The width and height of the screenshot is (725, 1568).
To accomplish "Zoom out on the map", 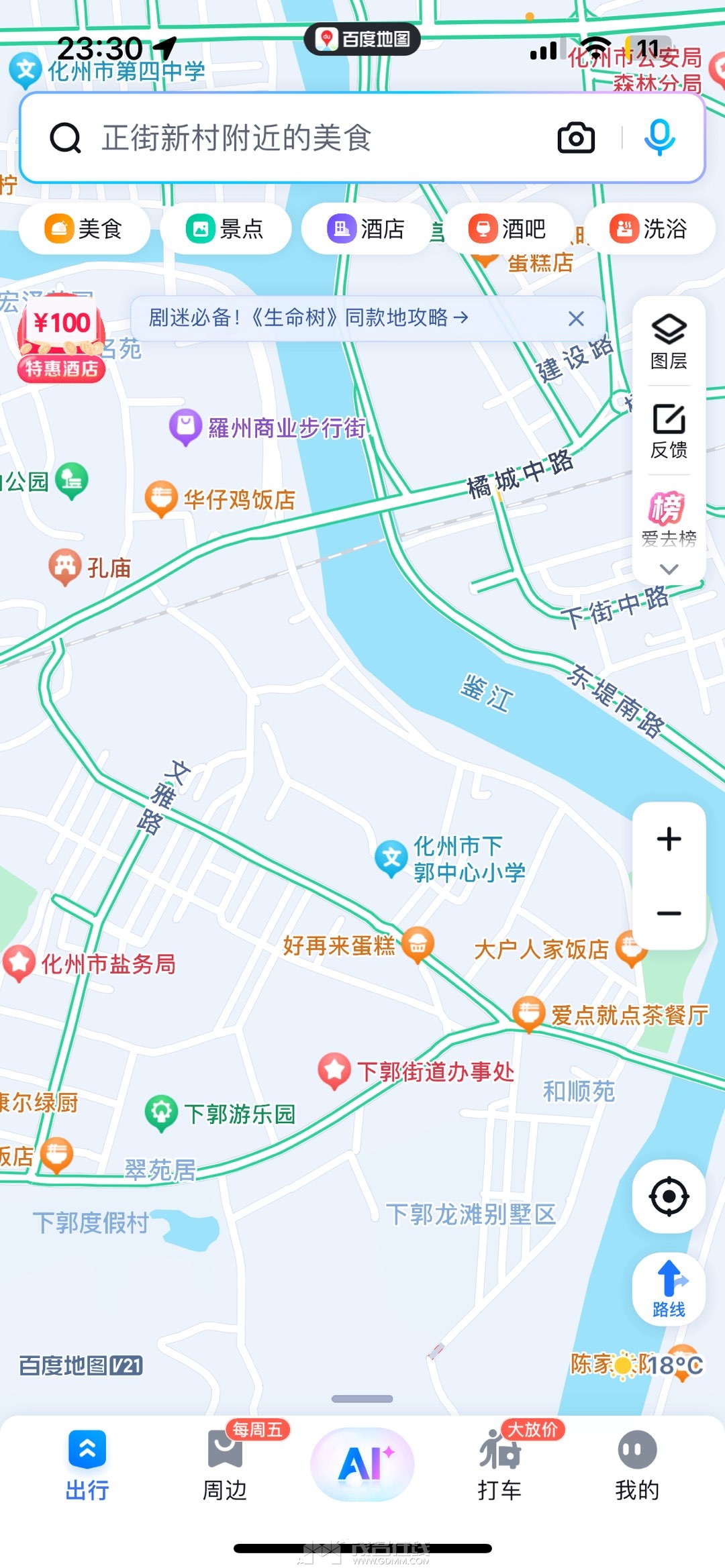I will [669, 913].
